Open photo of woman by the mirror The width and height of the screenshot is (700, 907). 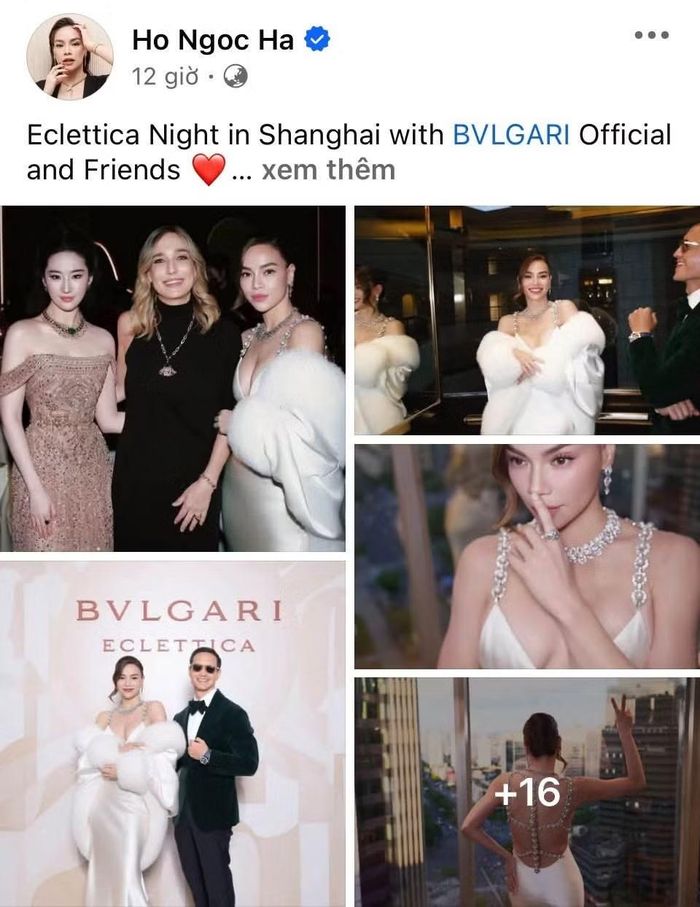point(527,320)
